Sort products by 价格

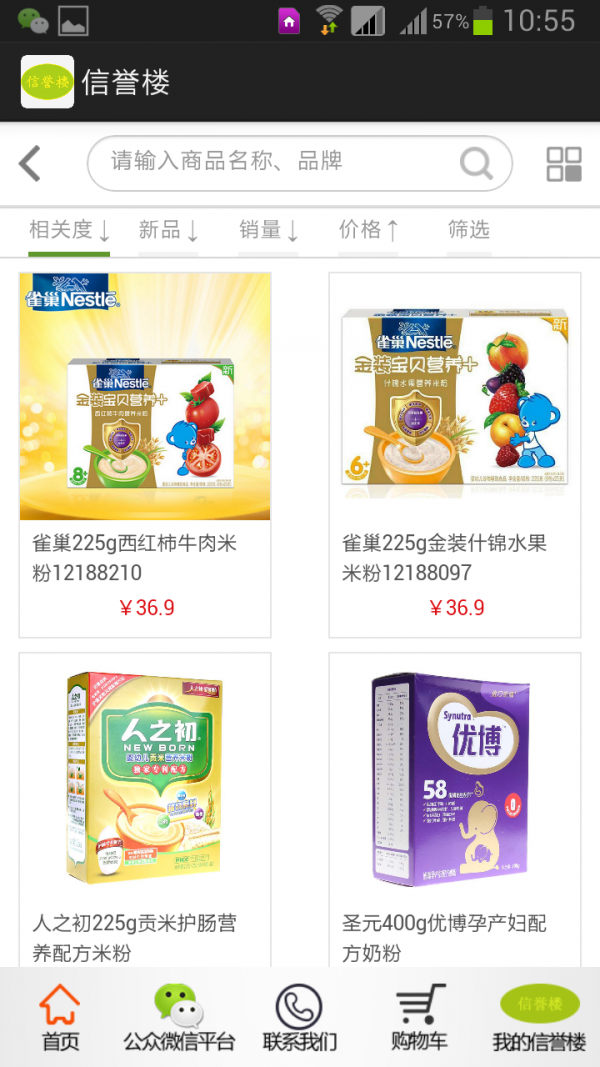[368, 231]
